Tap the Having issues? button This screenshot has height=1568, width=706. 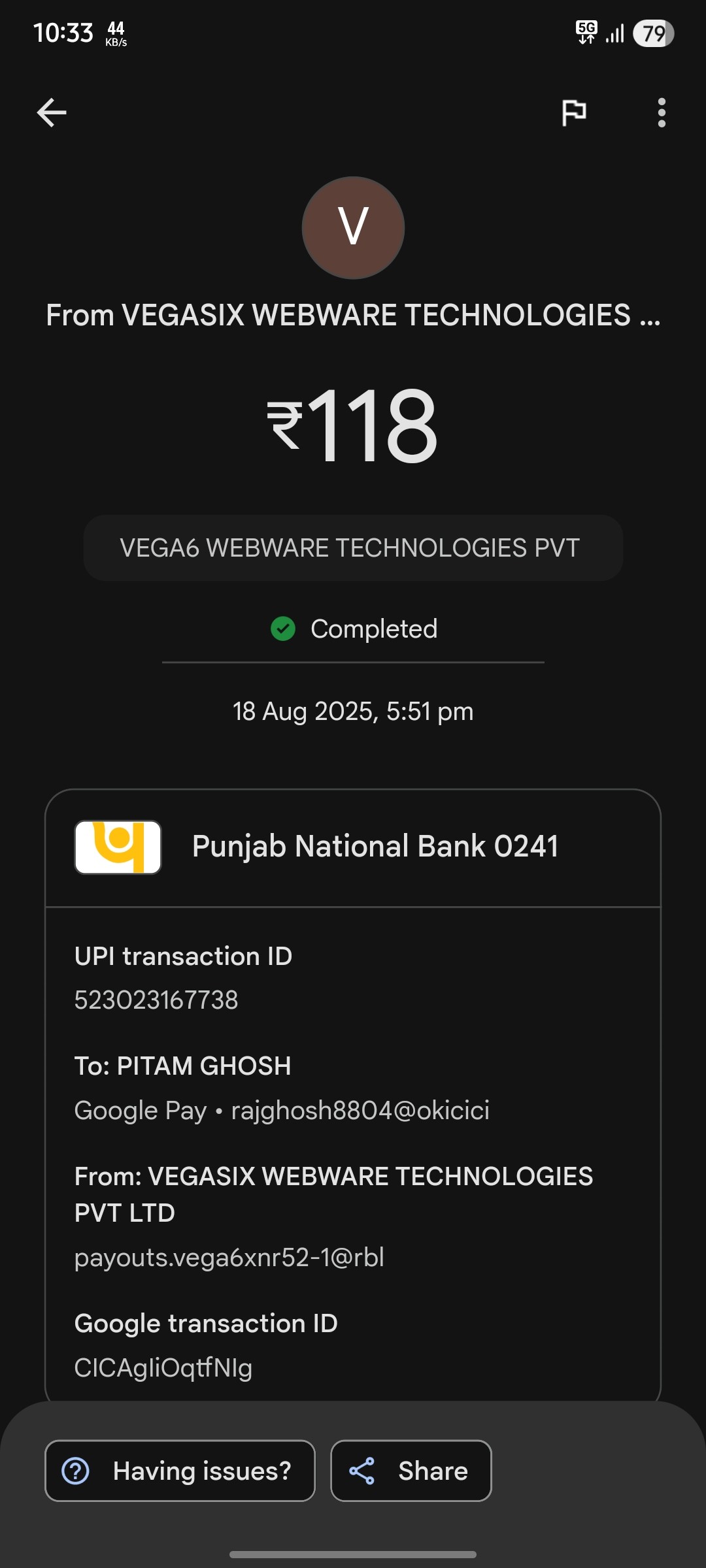pos(180,1471)
